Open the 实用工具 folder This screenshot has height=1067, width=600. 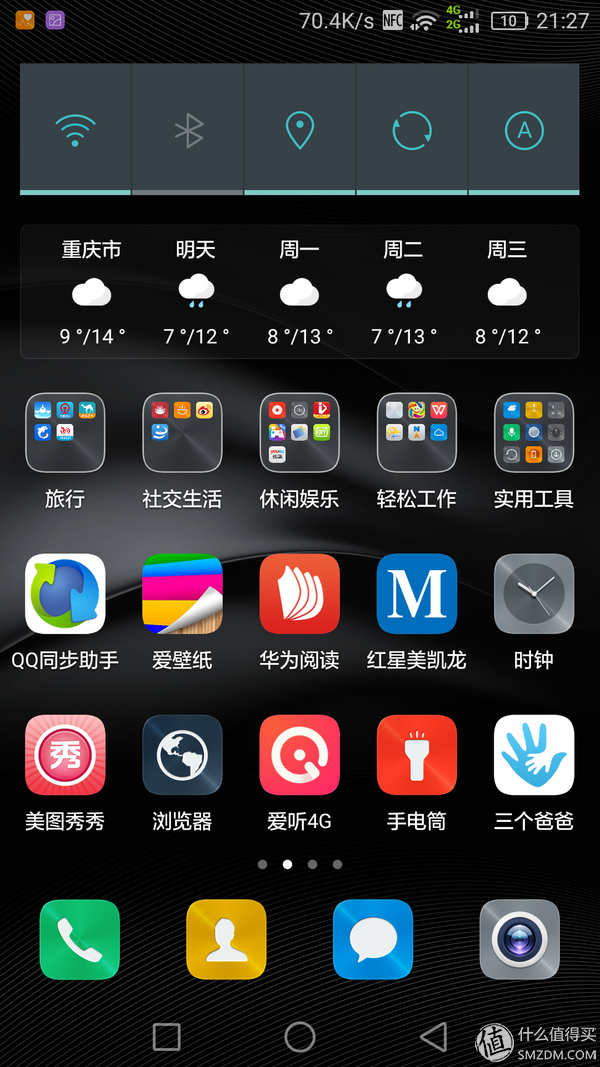pos(534,432)
